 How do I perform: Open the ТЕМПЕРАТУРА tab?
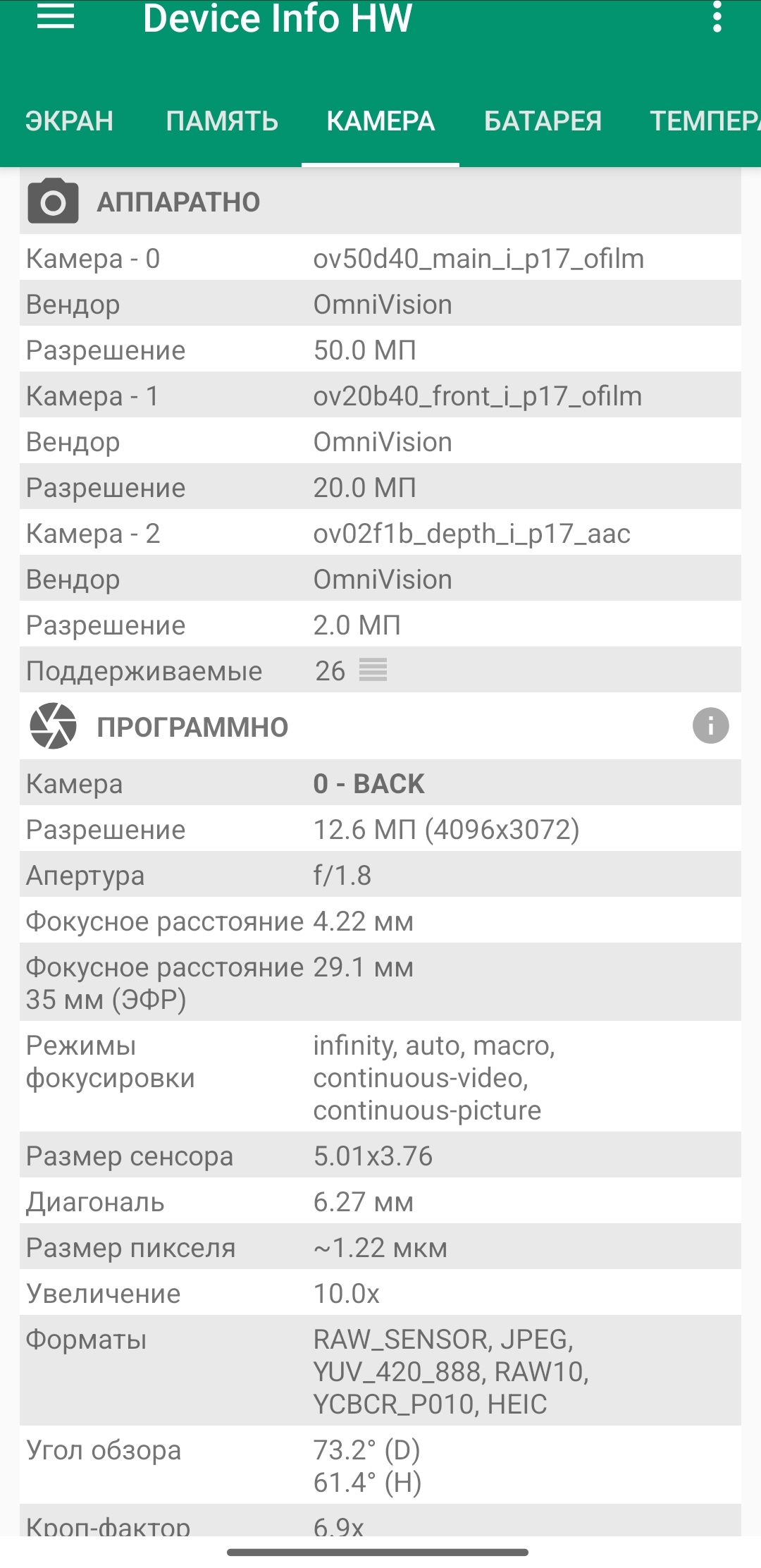coord(705,121)
